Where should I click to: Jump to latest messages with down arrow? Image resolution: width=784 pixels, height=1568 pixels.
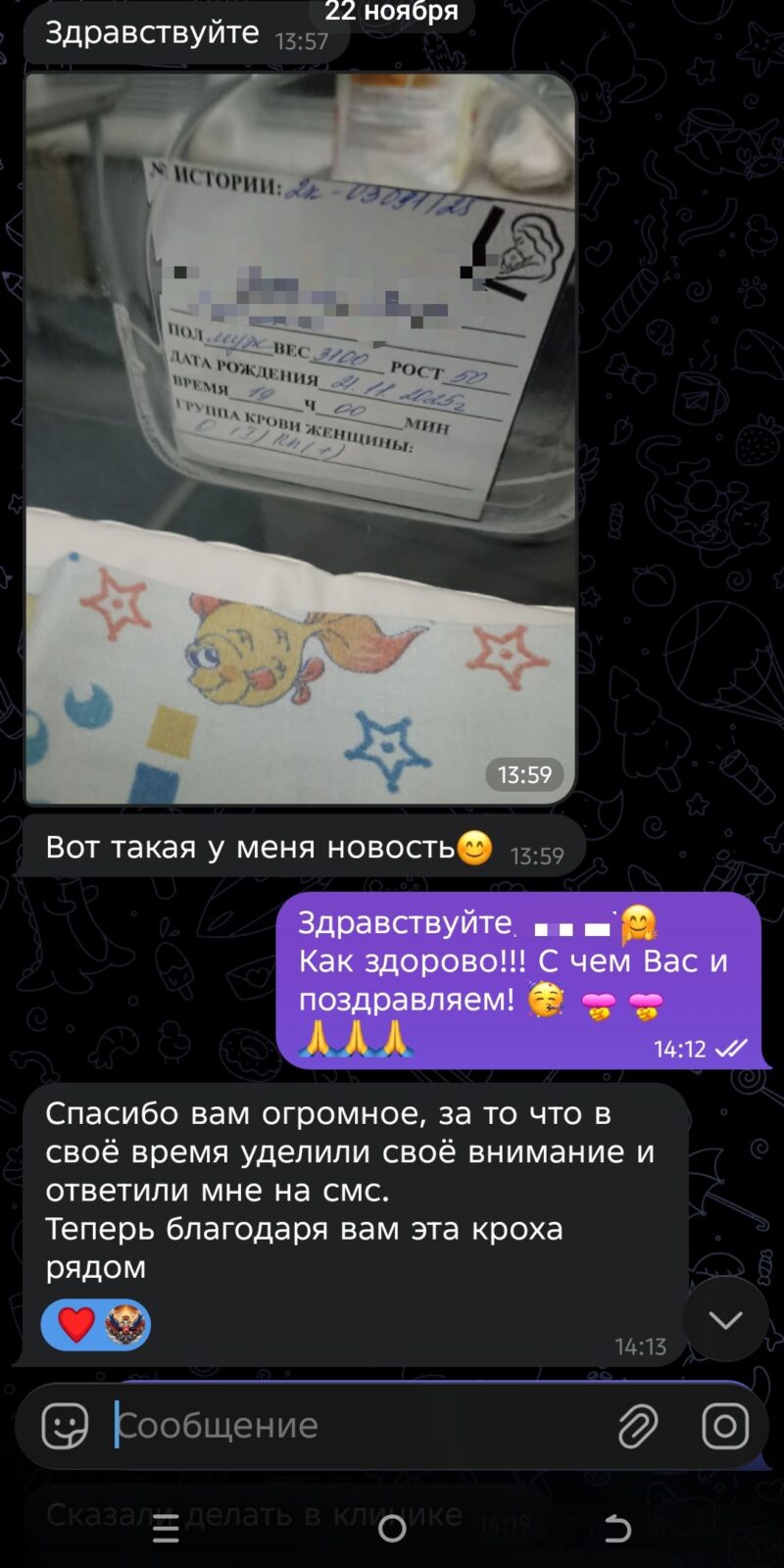pyautogui.click(x=725, y=1319)
